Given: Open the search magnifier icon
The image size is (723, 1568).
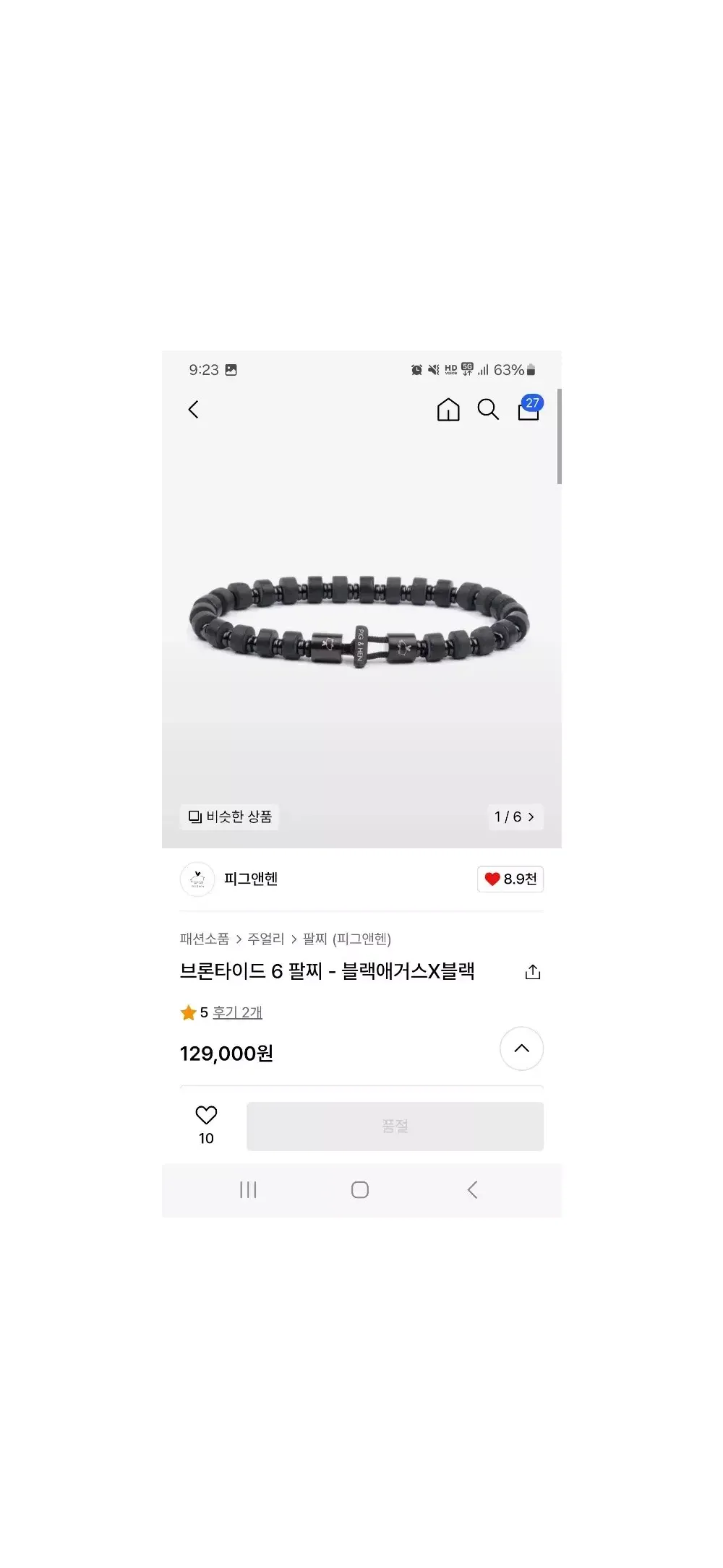Looking at the screenshot, I should 488,410.
